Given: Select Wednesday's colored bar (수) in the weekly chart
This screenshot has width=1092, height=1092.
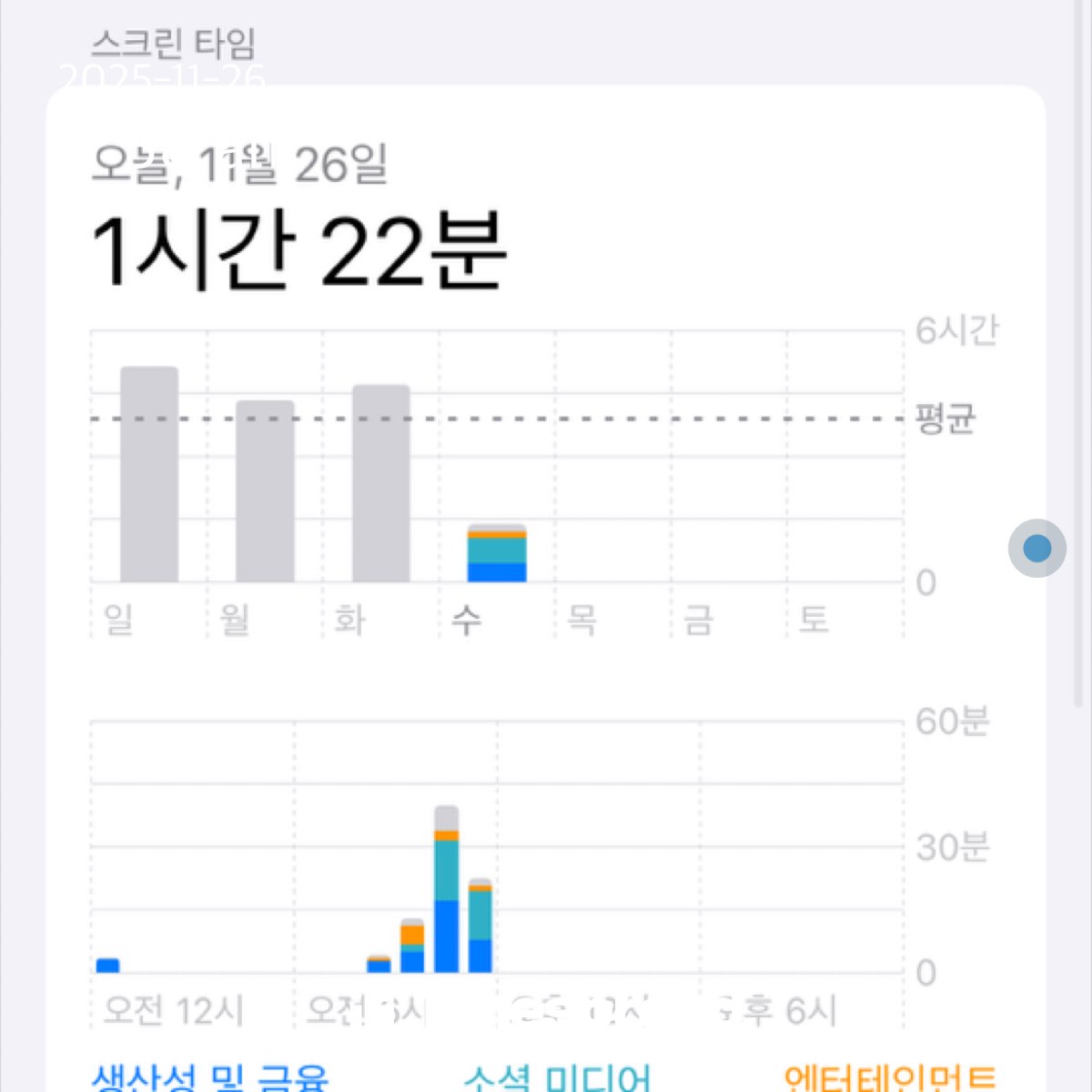Looking at the screenshot, I should (x=497, y=555).
